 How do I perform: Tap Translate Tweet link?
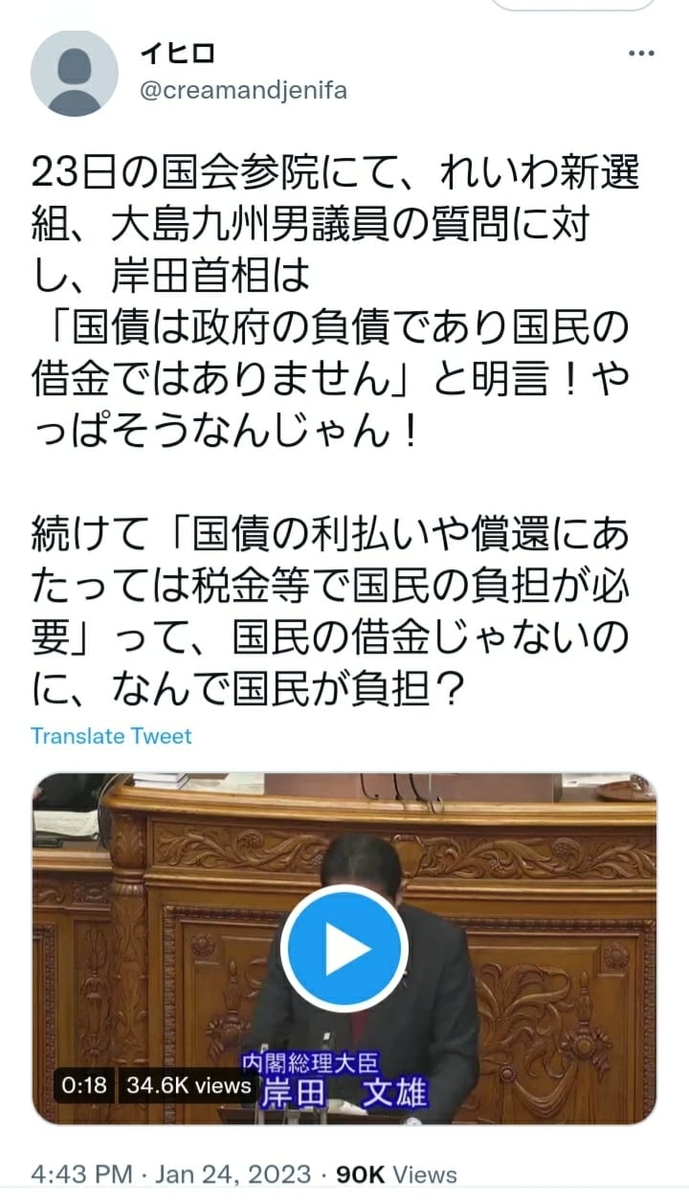click(111, 736)
